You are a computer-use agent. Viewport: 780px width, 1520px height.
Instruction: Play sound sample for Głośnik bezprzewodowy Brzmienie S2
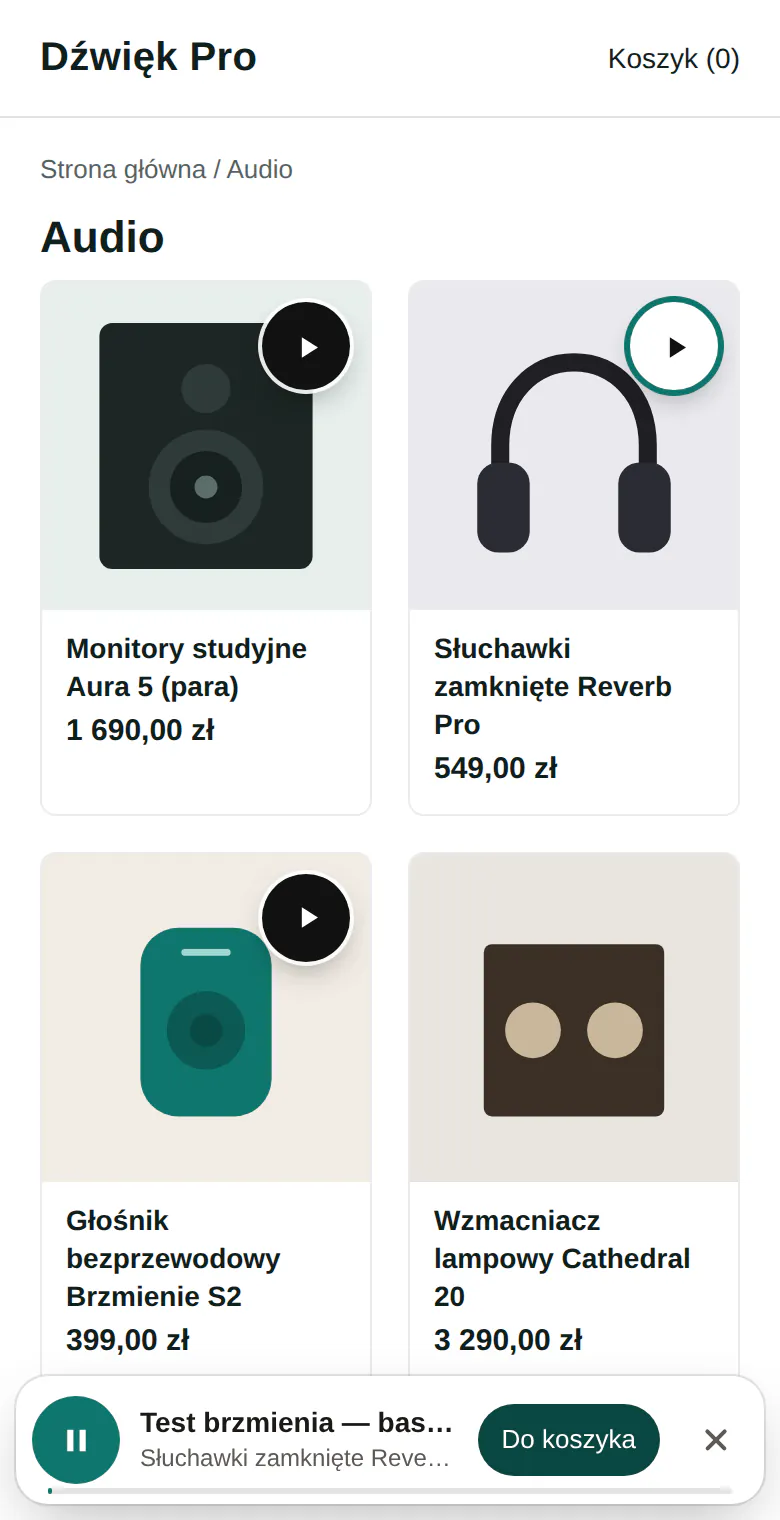point(306,919)
